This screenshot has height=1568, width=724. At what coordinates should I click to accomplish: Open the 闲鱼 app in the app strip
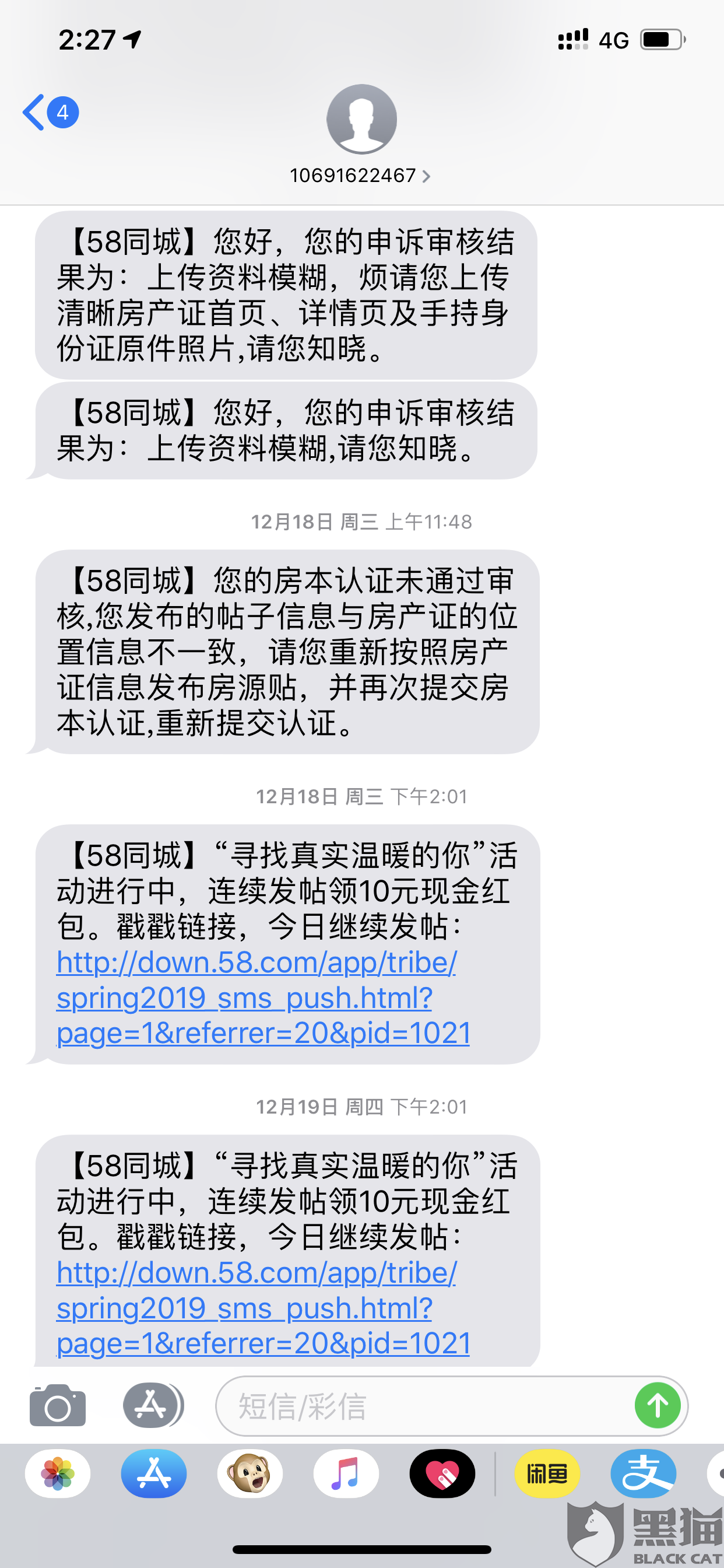click(547, 1473)
